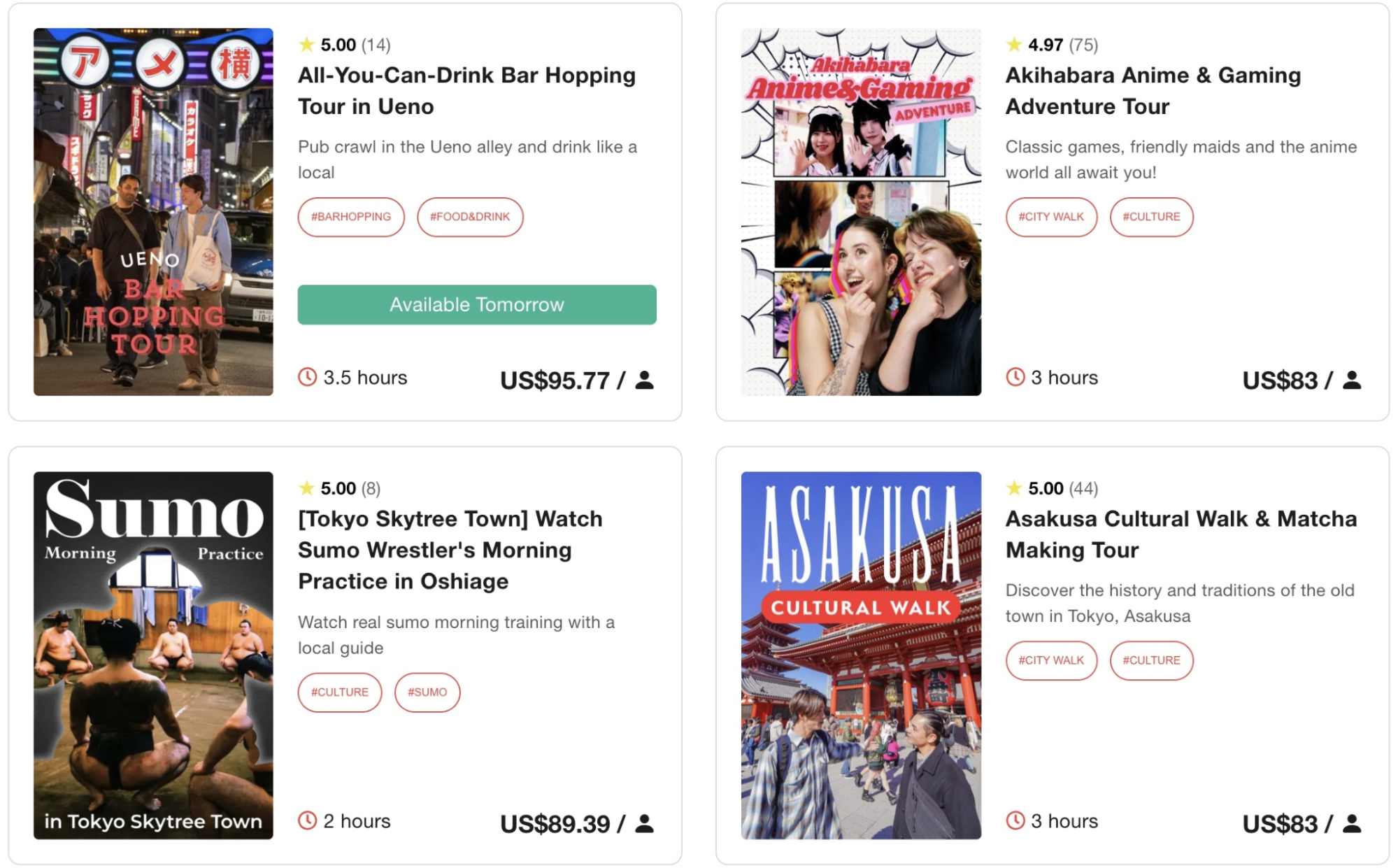
Task: Choose the #SUMO tag
Action: [427, 692]
